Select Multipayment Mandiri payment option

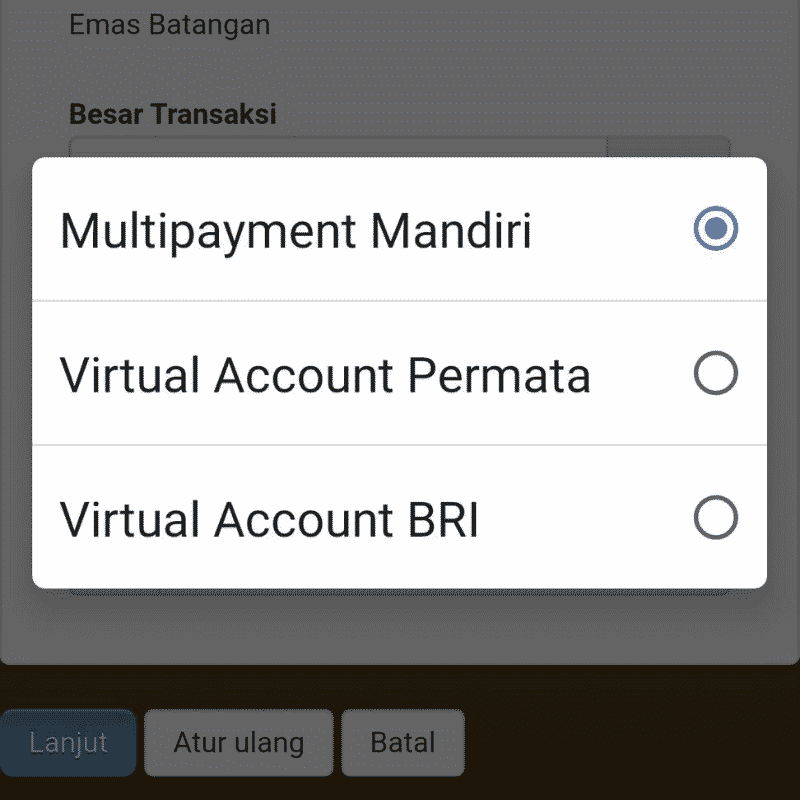click(399, 230)
